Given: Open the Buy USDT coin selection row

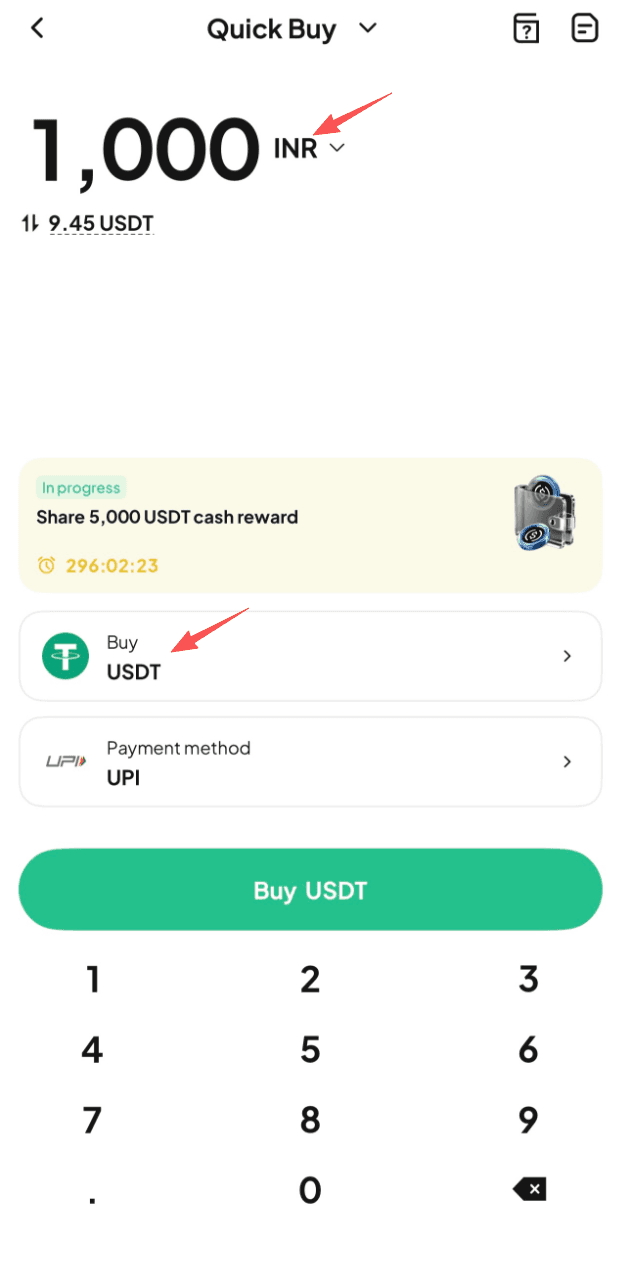Looking at the screenshot, I should pyautogui.click(x=311, y=656).
